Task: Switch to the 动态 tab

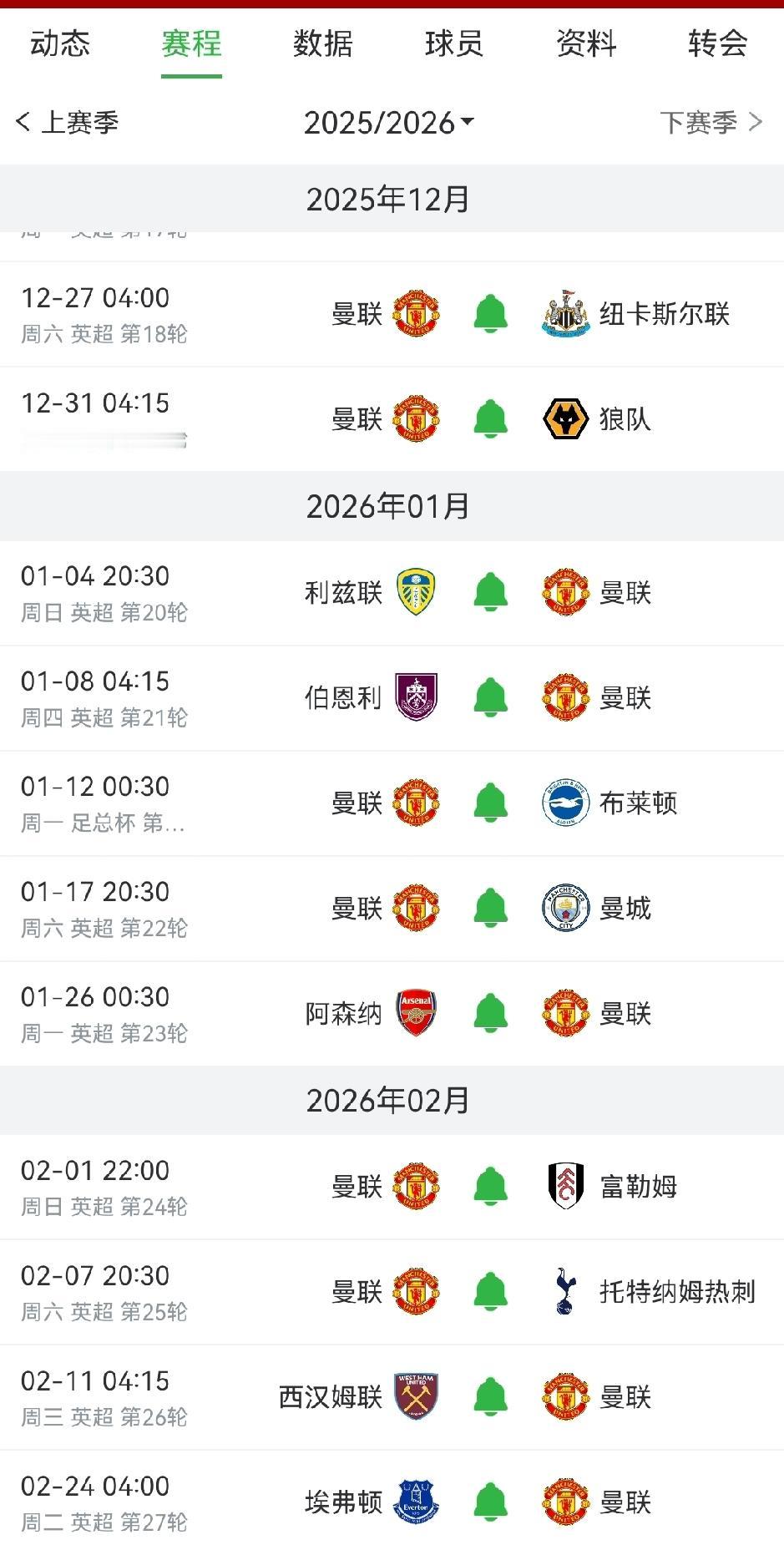Action: (60, 43)
